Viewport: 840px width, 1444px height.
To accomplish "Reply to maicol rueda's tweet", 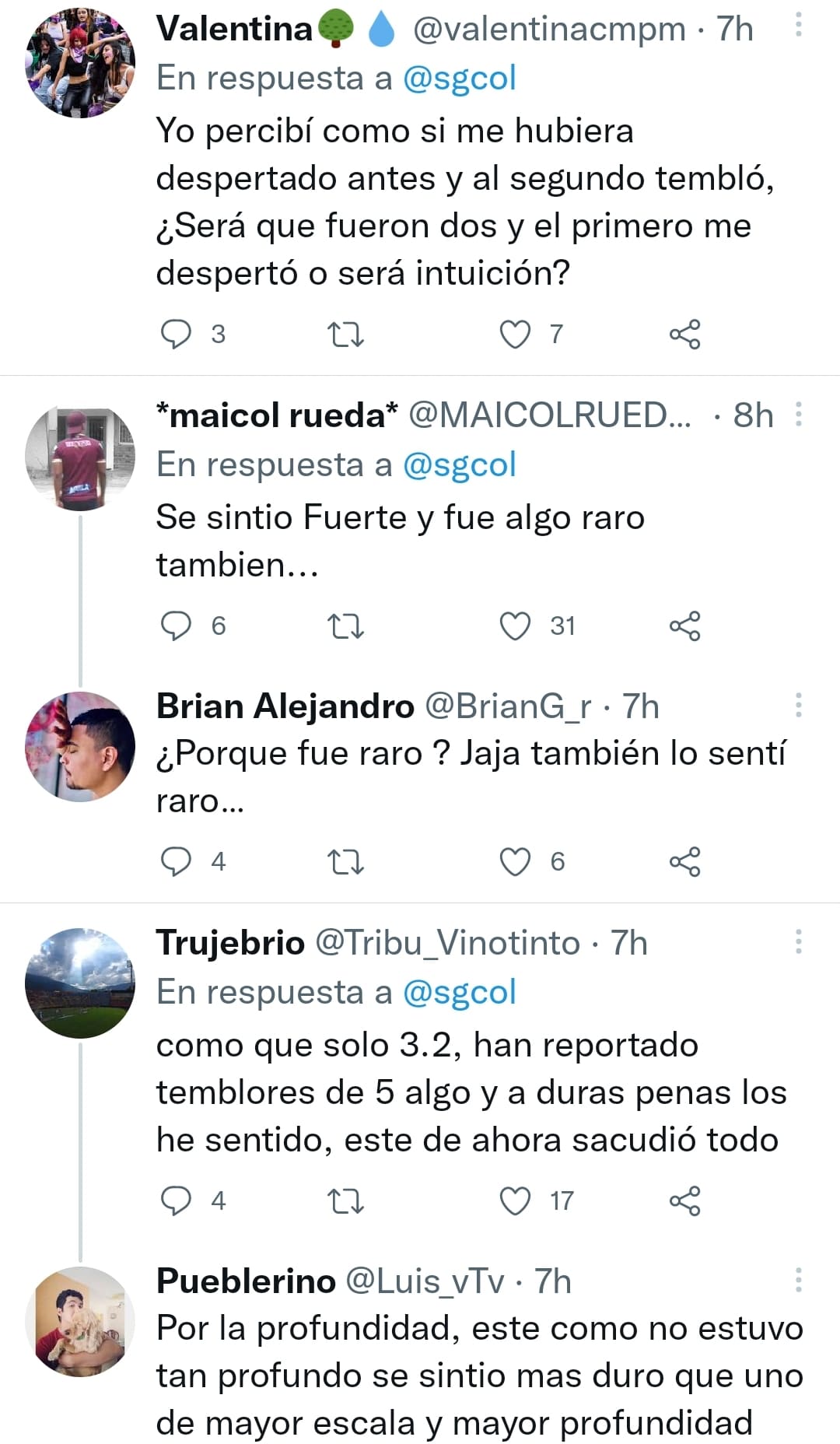I will coord(176,626).
